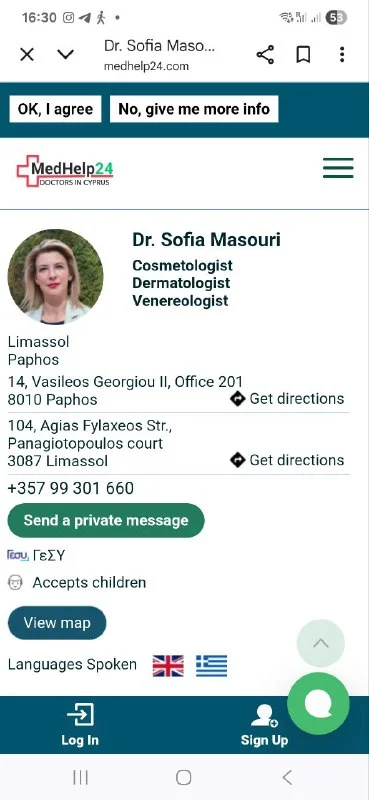Open the hamburger navigation menu

(x=338, y=168)
